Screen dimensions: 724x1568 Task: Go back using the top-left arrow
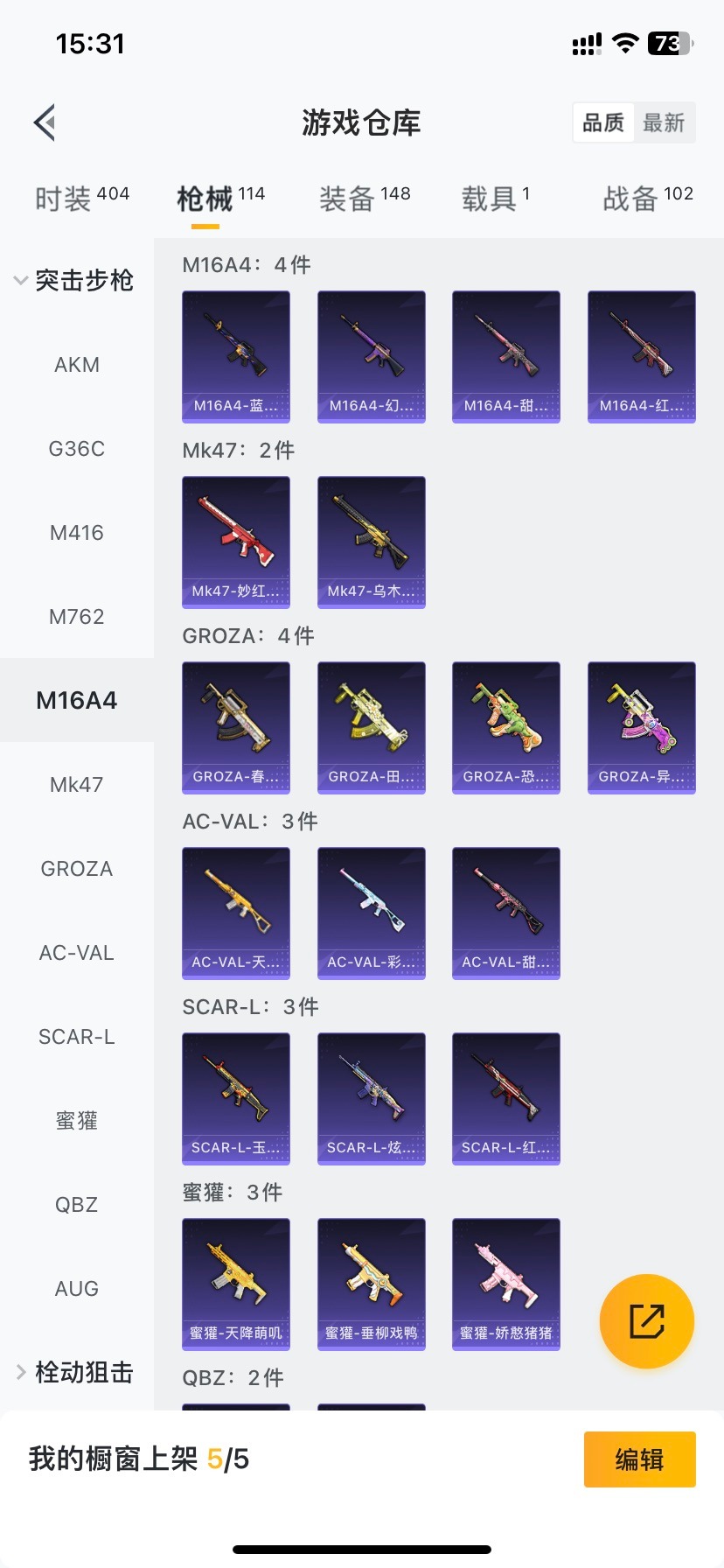coord(45,122)
